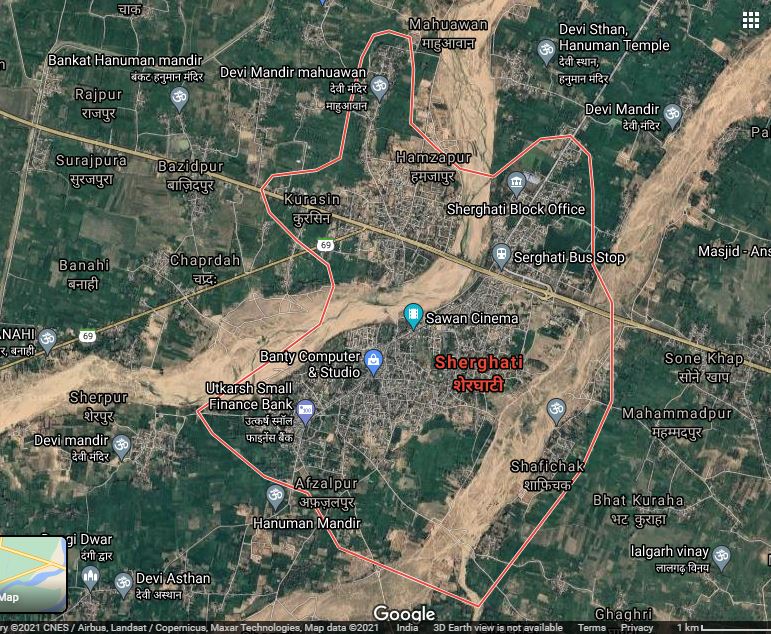Select Sawan Cinema marker
771x634 pixels.
(x=412, y=317)
